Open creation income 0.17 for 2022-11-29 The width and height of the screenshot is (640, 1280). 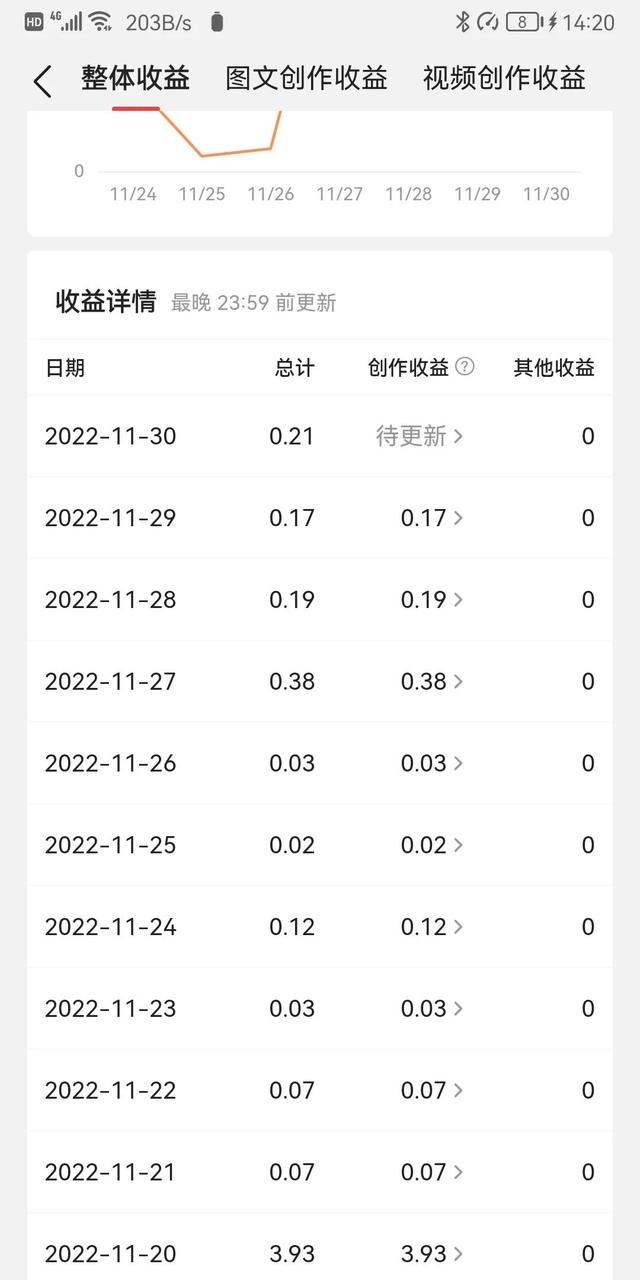[x=432, y=518]
